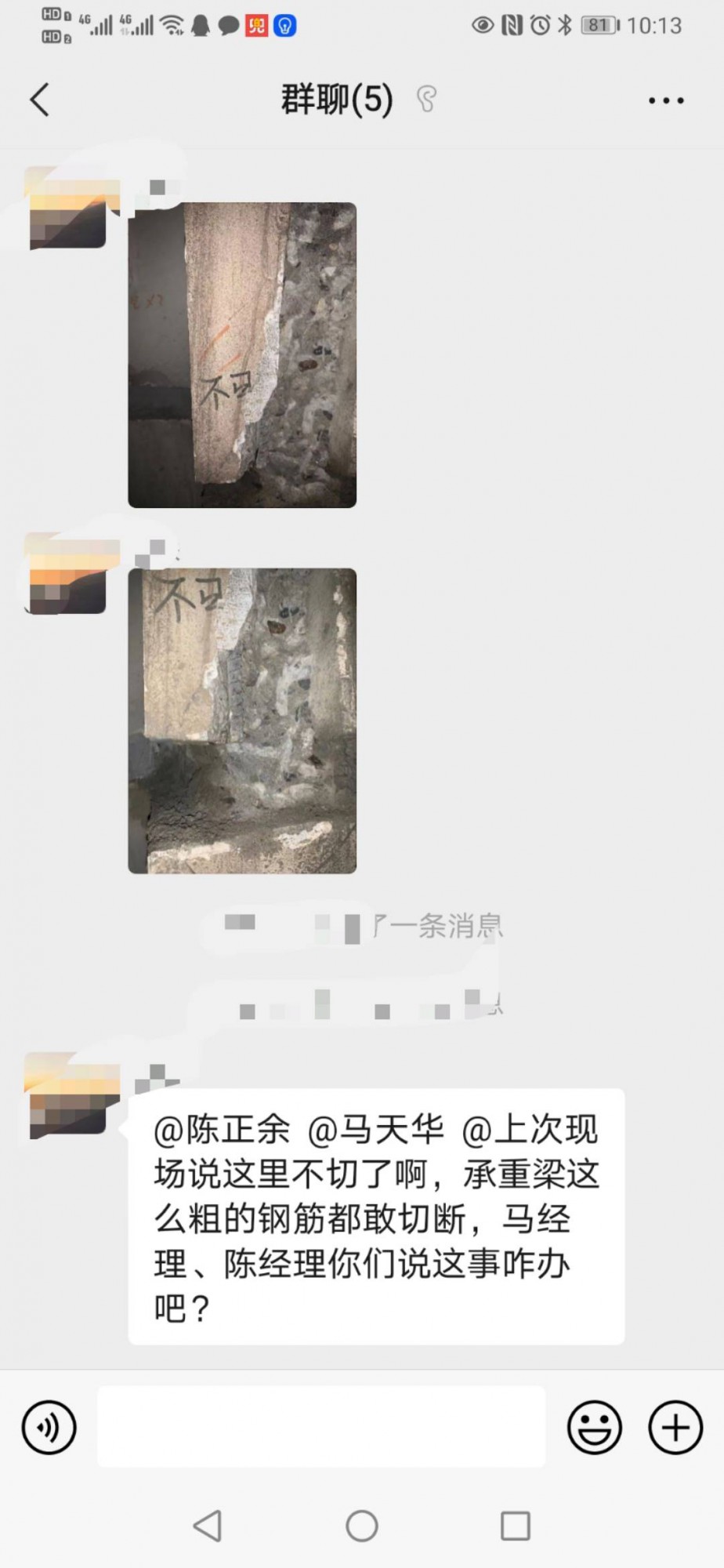Switch to voice message input
Screen dimensions: 724x1568
(x=49, y=1427)
